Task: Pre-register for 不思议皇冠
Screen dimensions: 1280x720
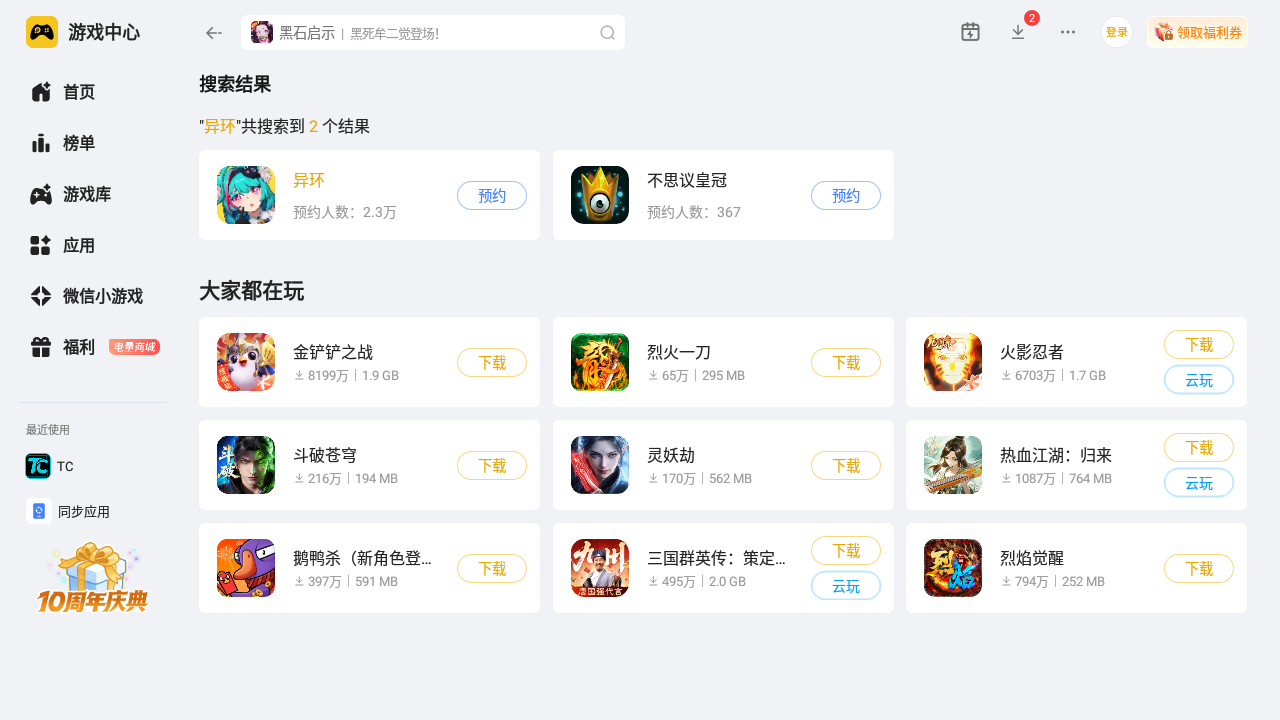Action: coord(846,196)
